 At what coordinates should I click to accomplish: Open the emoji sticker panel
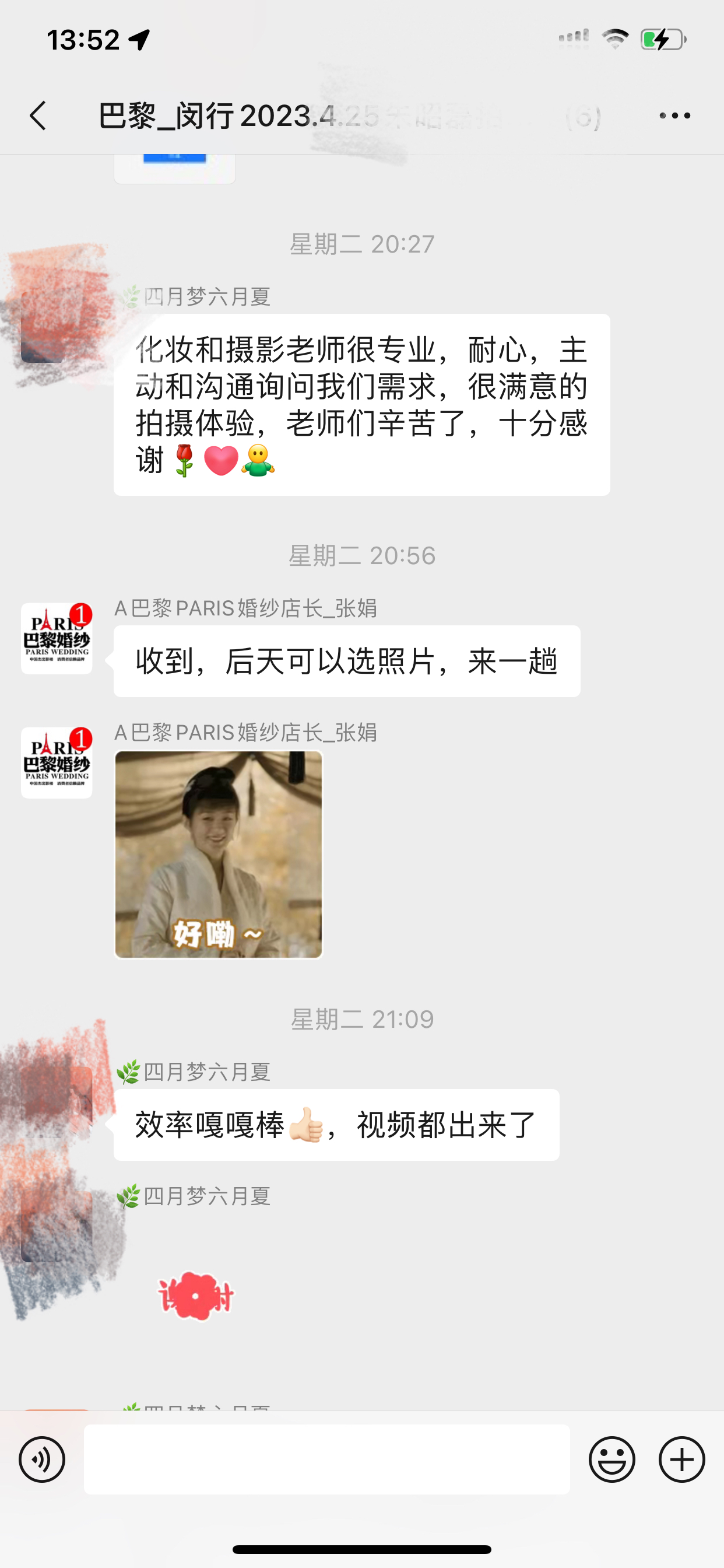[x=612, y=1459]
